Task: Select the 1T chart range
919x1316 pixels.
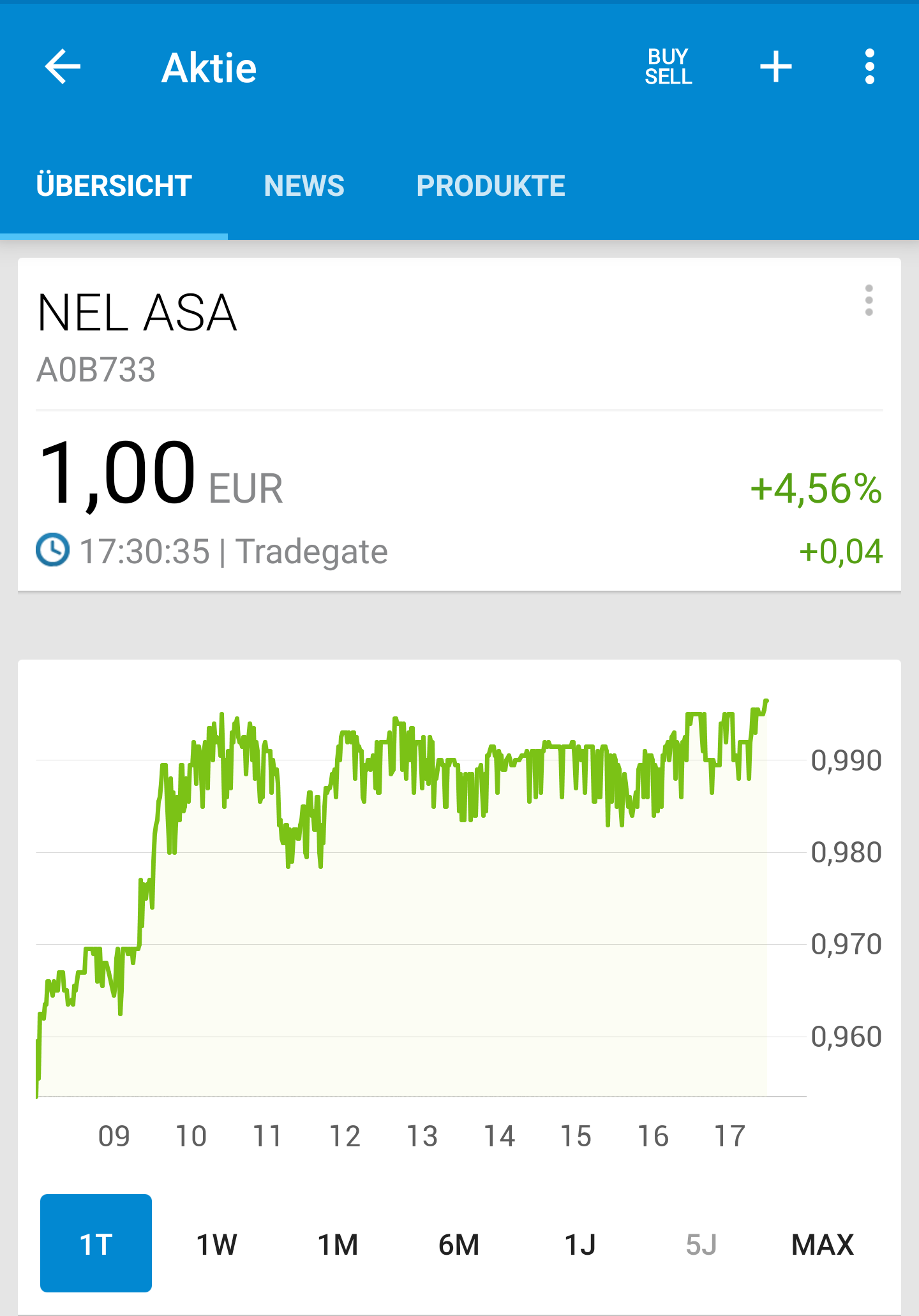Action: [96, 1243]
